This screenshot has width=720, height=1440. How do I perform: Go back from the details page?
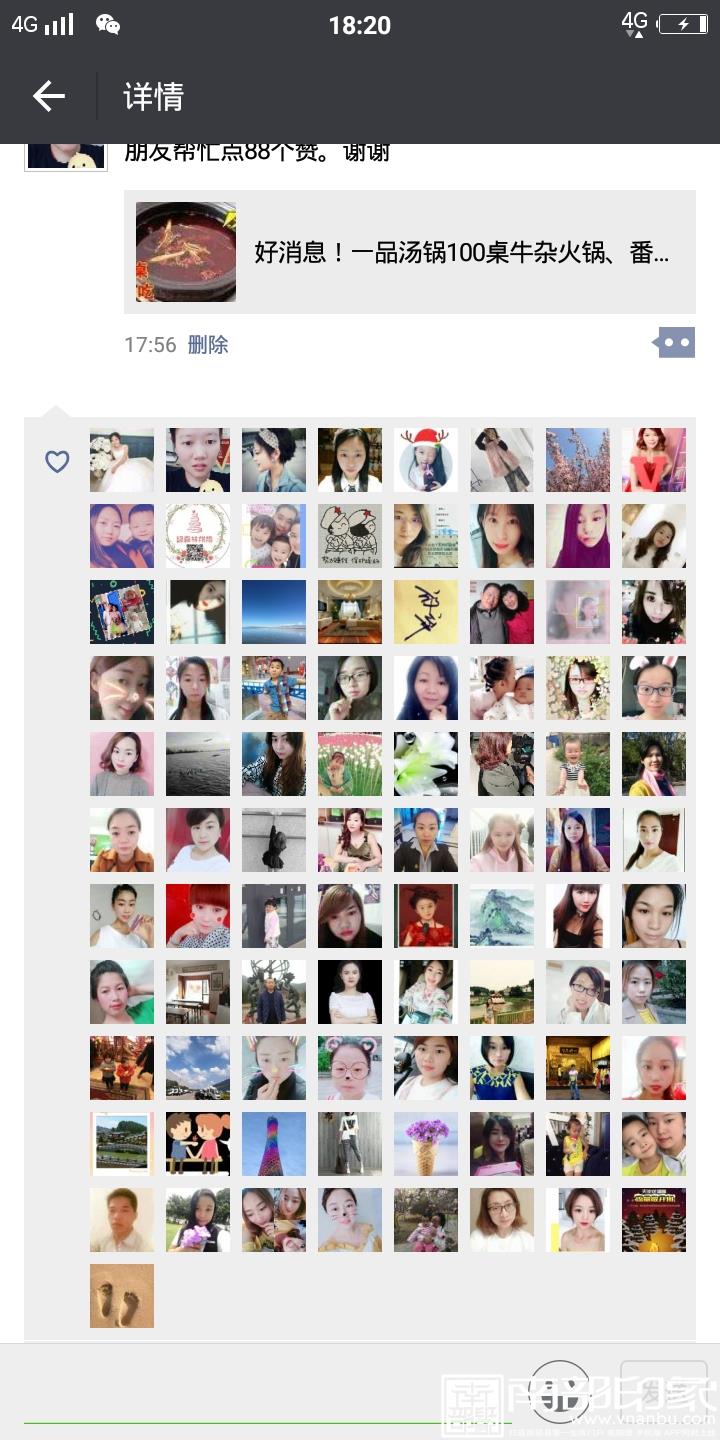[x=48, y=96]
